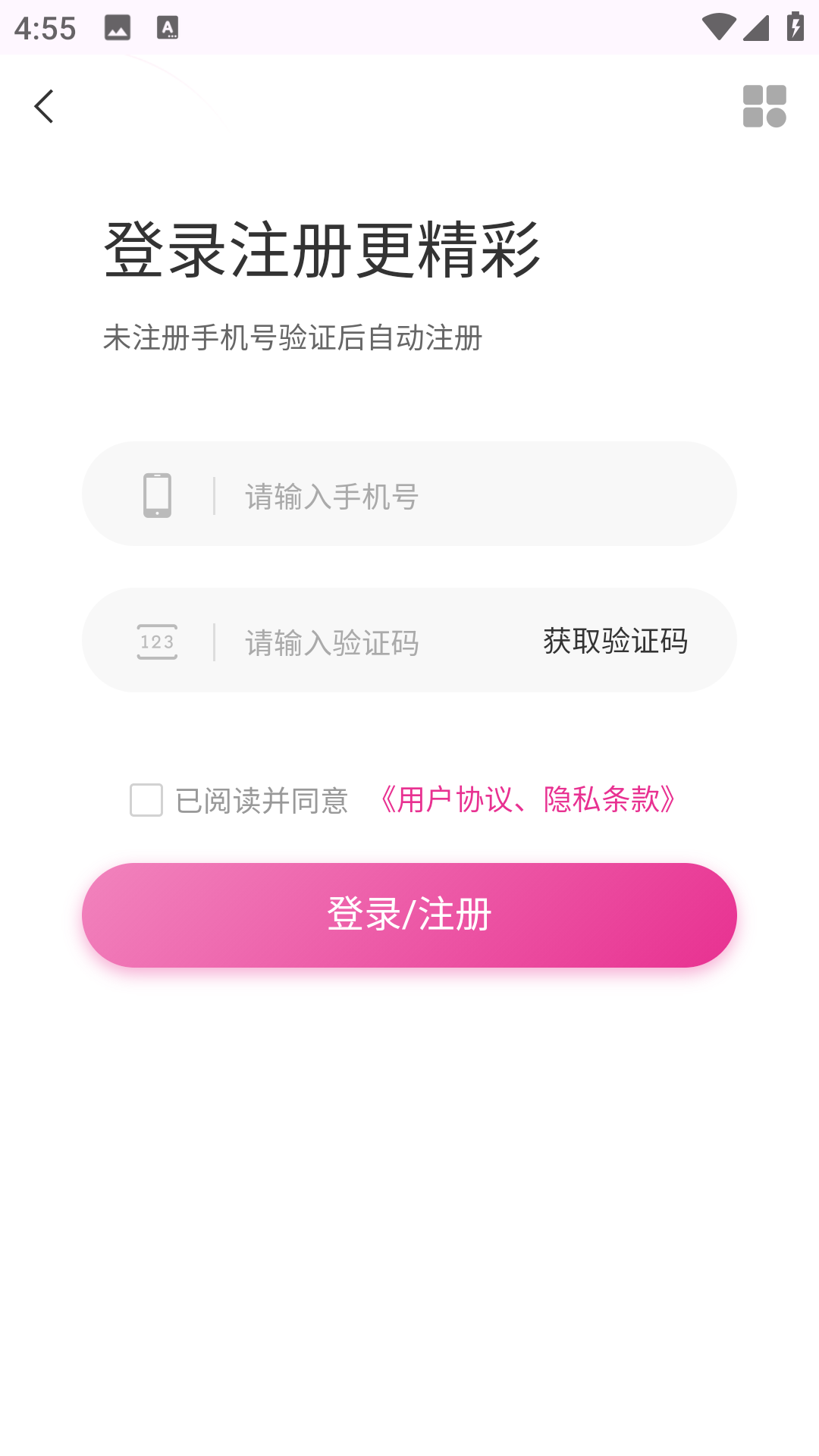This screenshot has height=1456, width=819.
Task: Toggle agreement via 已阅读并同意 label
Action: (x=262, y=800)
